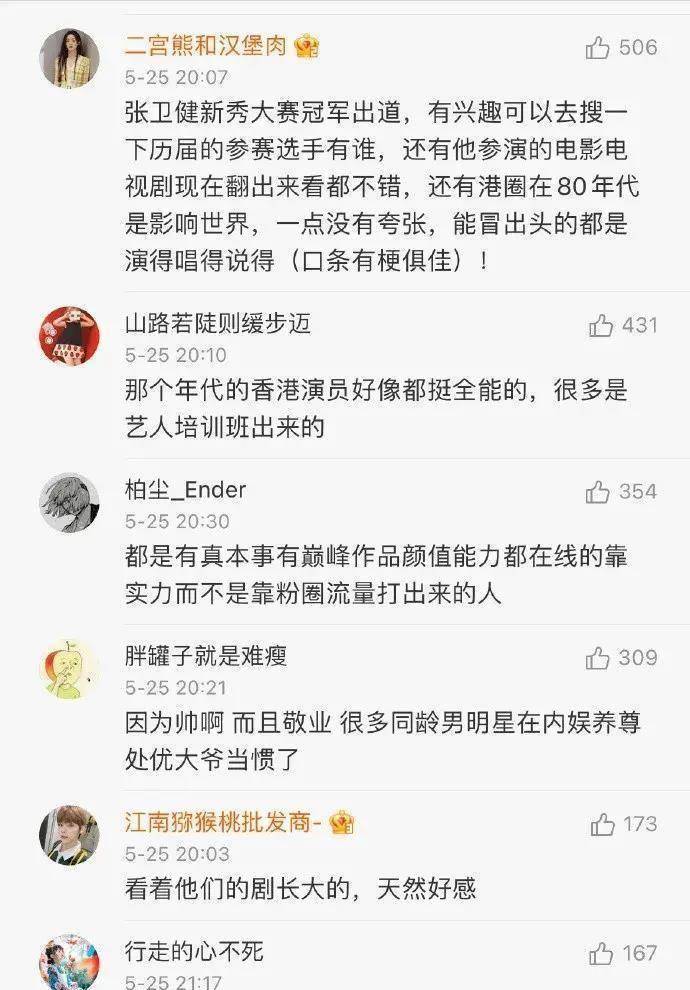Open 行走的心不死's profile avatar
This screenshot has width=690, height=990.
pos(69,962)
